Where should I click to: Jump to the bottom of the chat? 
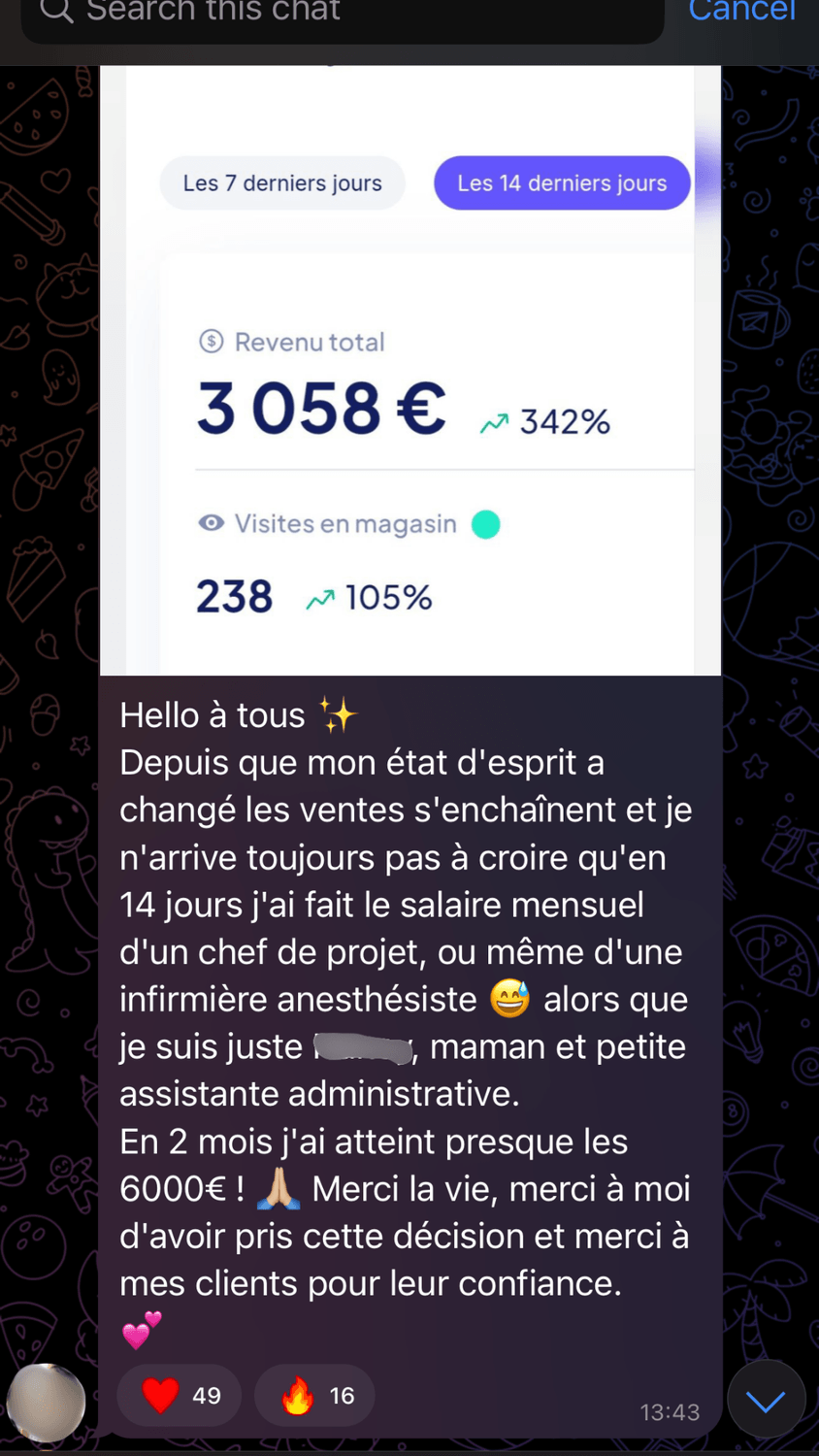[766, 1400]
